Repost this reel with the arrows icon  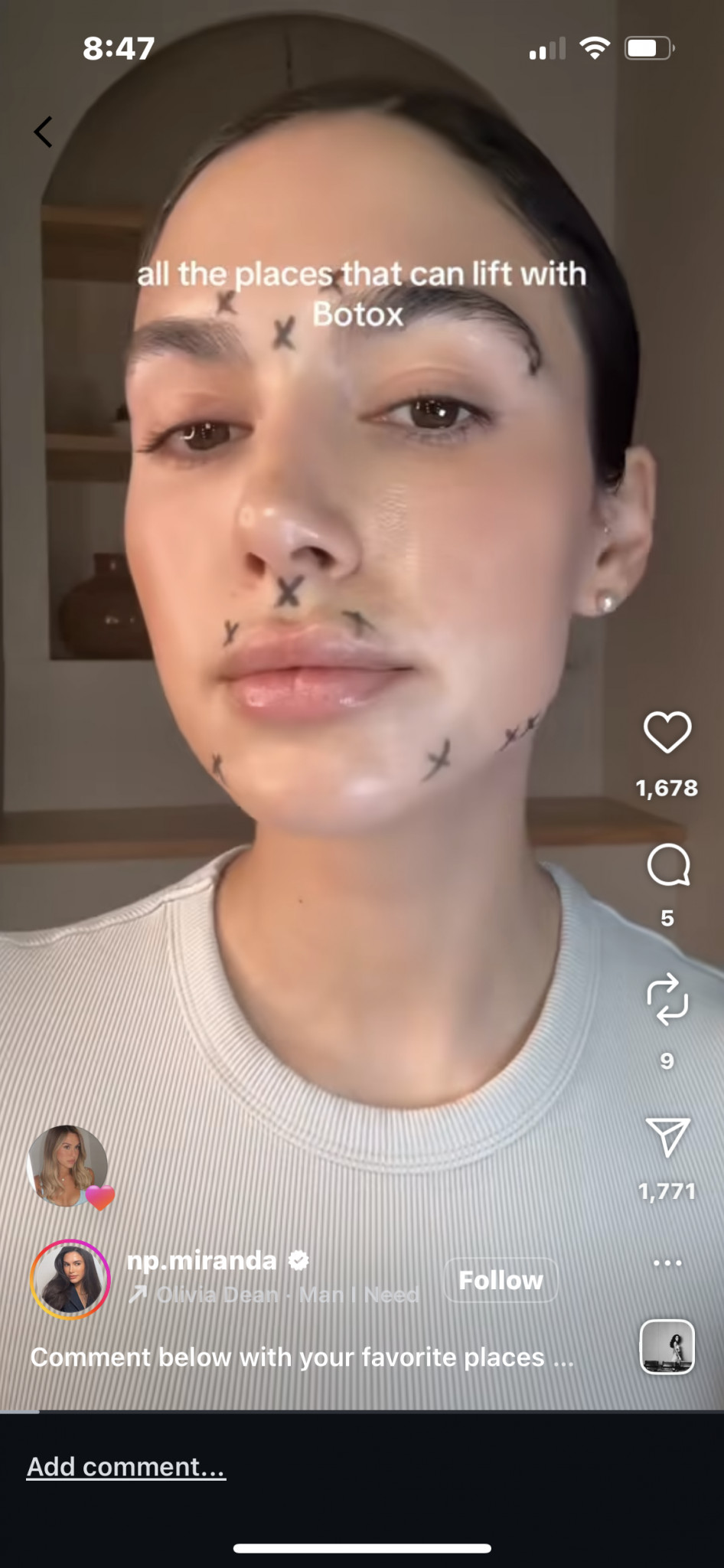[x=667, y=999]
